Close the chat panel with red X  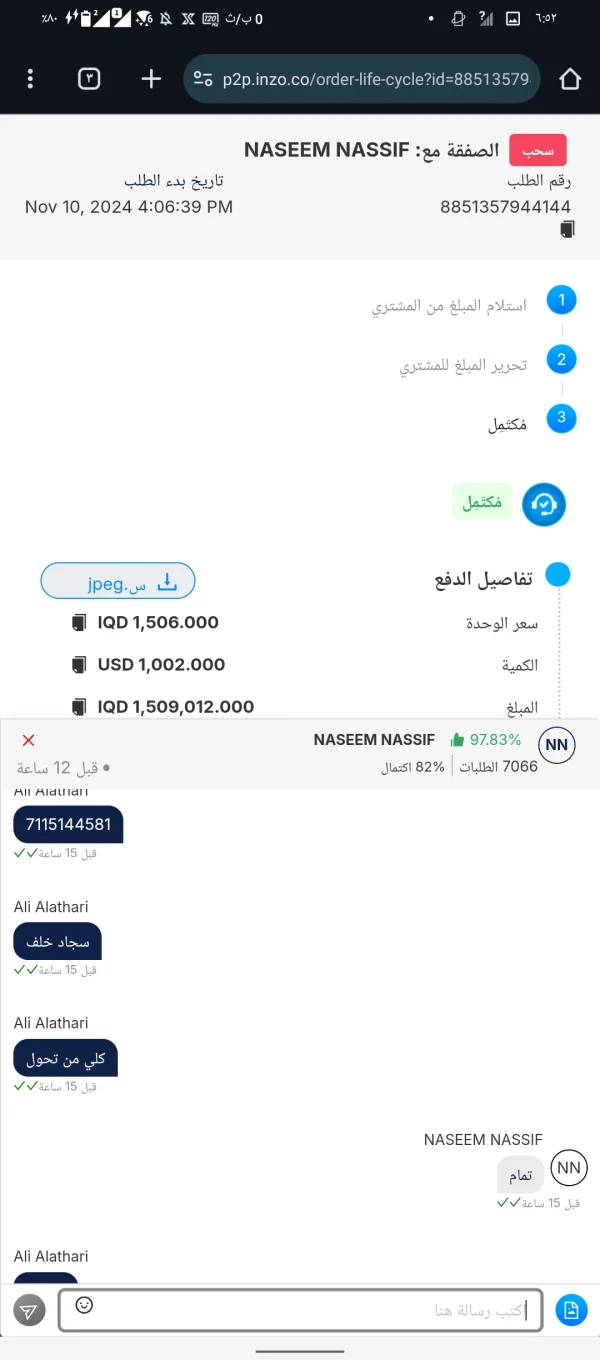point(28,740)
